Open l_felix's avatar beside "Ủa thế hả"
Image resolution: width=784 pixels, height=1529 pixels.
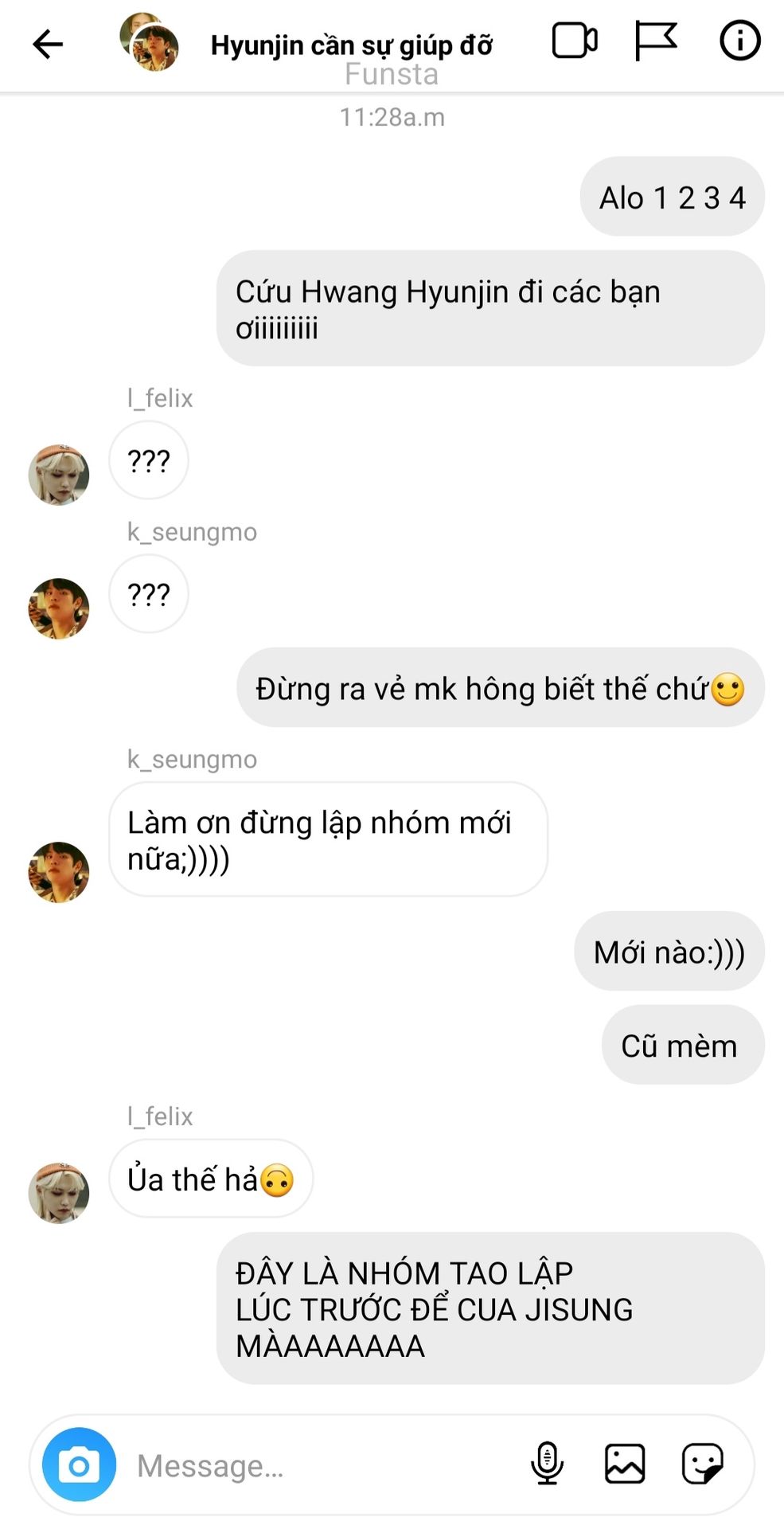[59, 1193]
